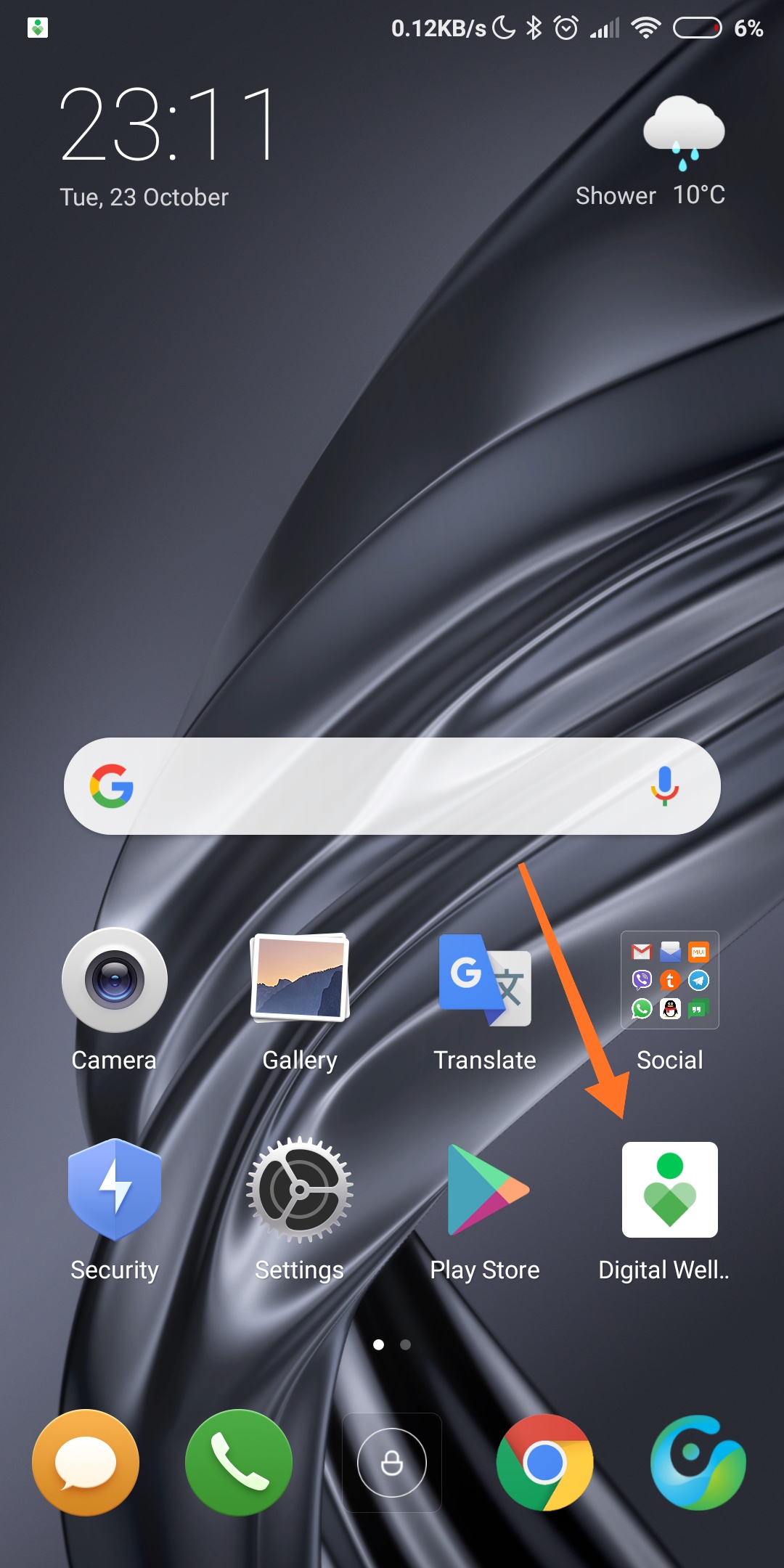Image resolution: width=784 pixels, height=1568 pixels.
Task: Open the blue-green browser app in the dock
Action: tap(698, 1462)
